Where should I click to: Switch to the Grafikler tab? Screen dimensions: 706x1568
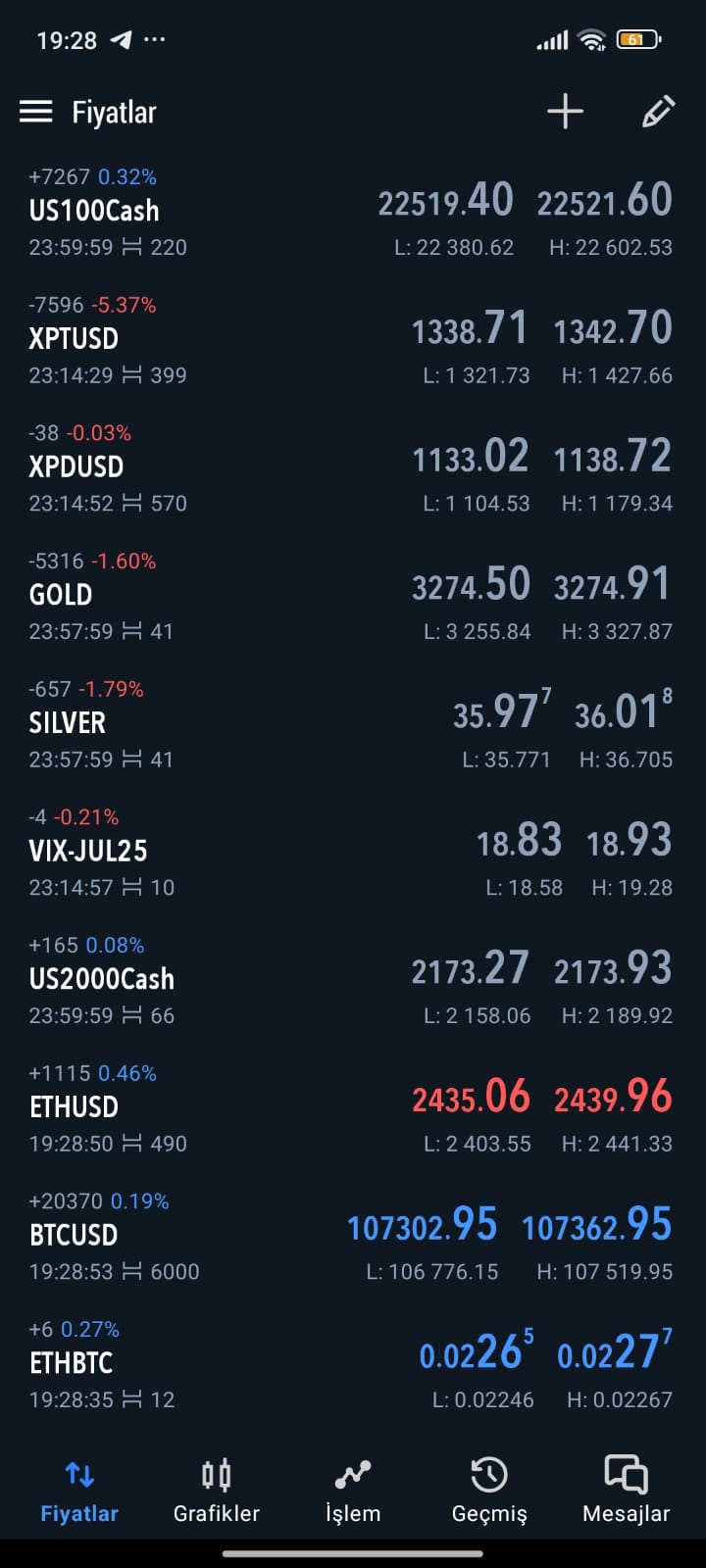[217, 1490]
